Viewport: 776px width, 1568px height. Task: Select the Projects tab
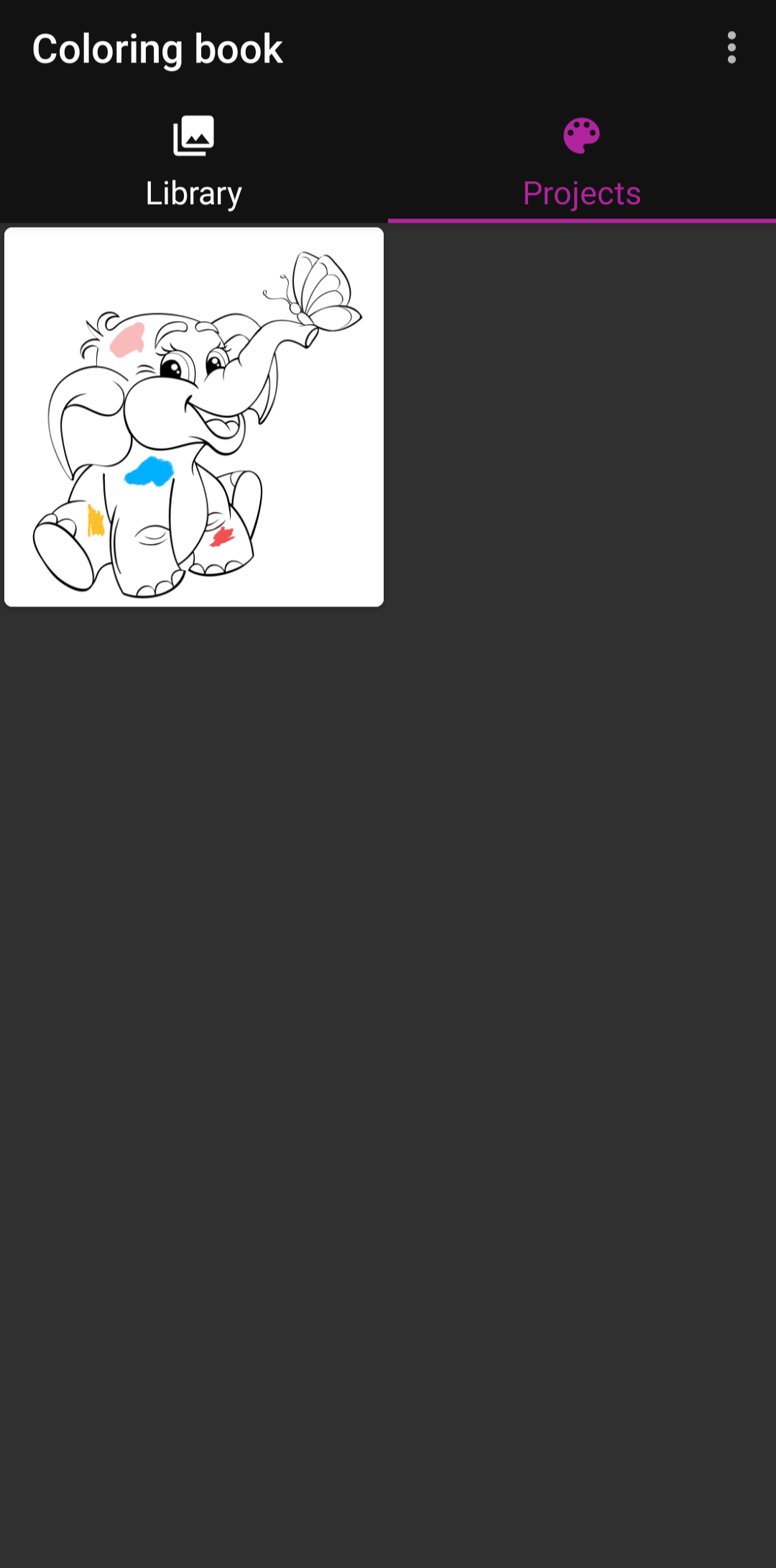pyautogui.click(x=582, y=160)
